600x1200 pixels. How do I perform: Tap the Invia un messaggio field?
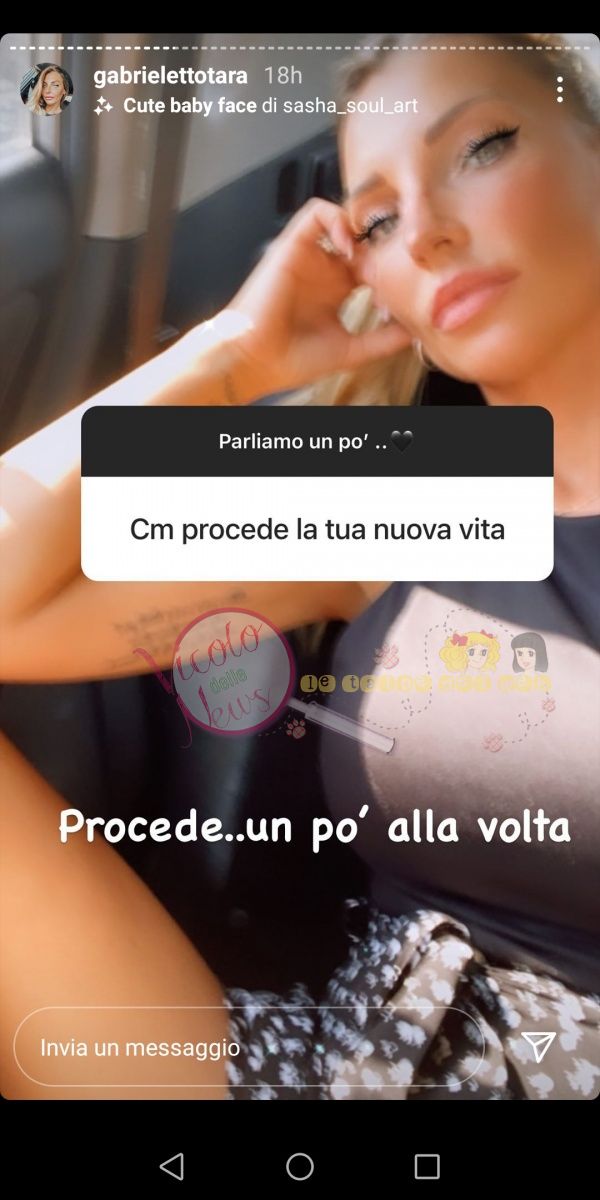(x=248, y=1047)
